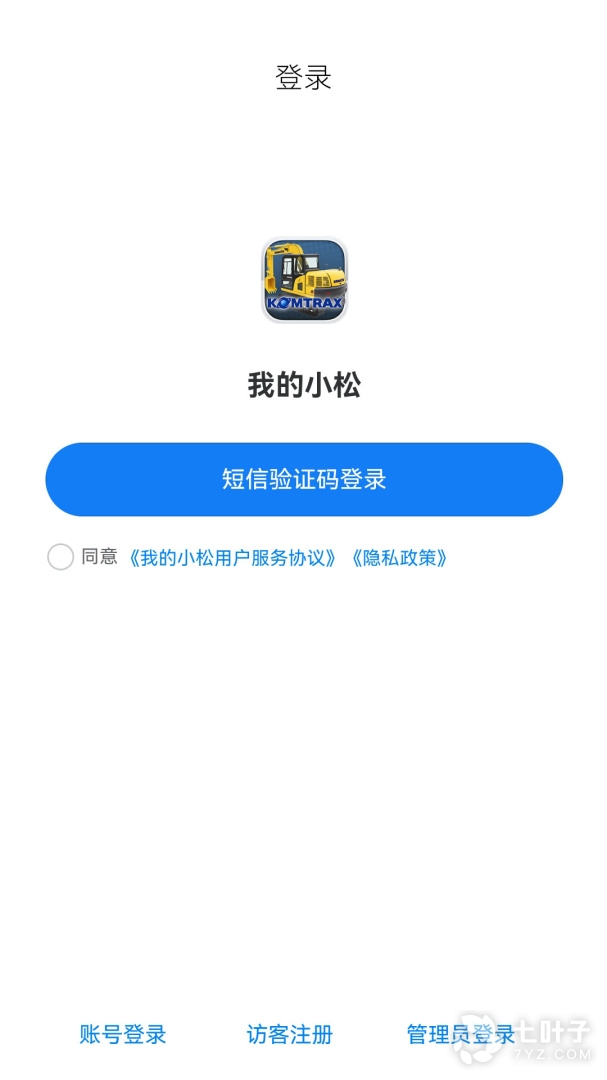Switch to 账号登录 account login
The height and width of the screenshot is (1080, 607).
pyautogui.click(x=123, y=1034)
